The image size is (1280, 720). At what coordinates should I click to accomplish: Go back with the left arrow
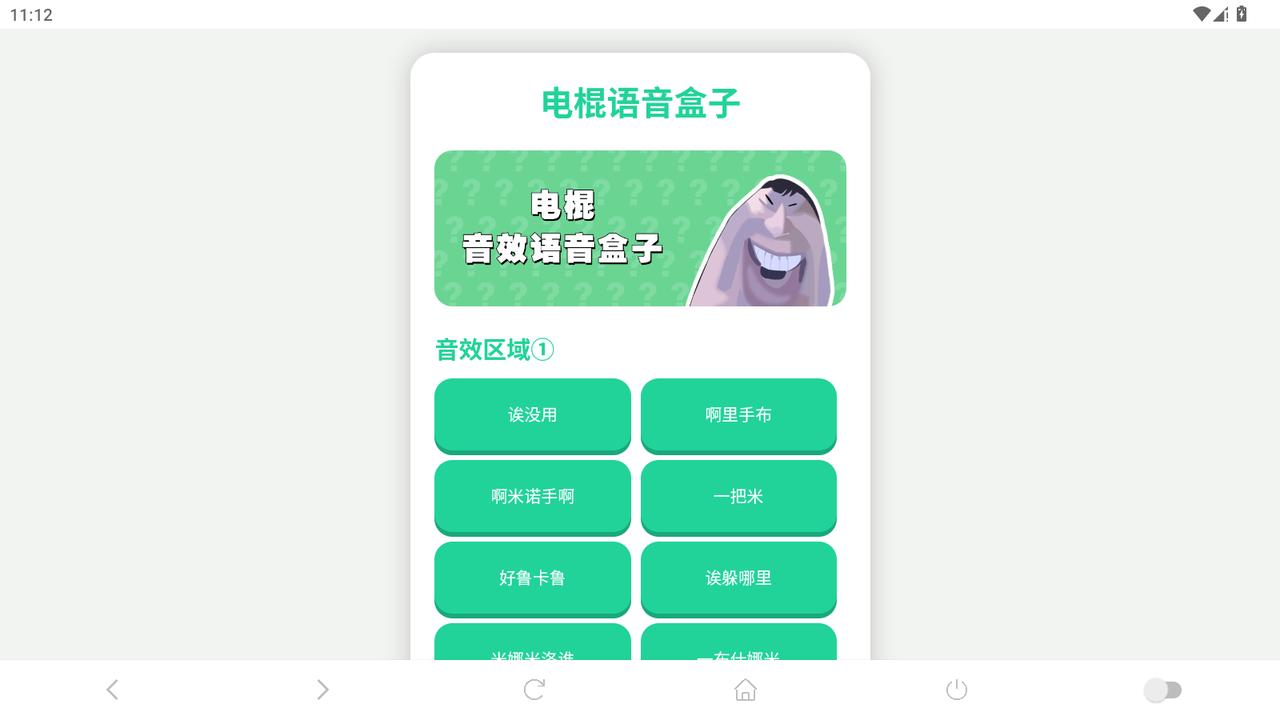click(112, 689)
